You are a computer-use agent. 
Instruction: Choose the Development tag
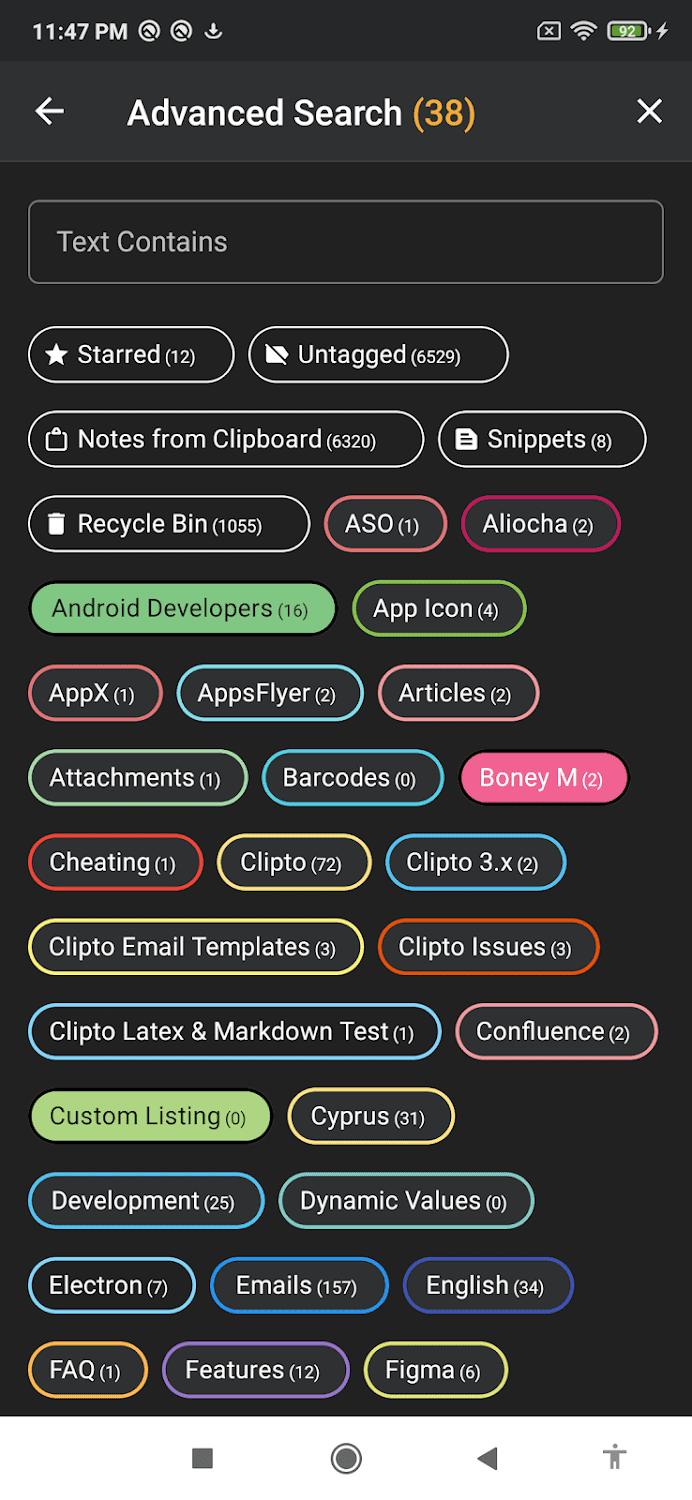coord(145,1201)
